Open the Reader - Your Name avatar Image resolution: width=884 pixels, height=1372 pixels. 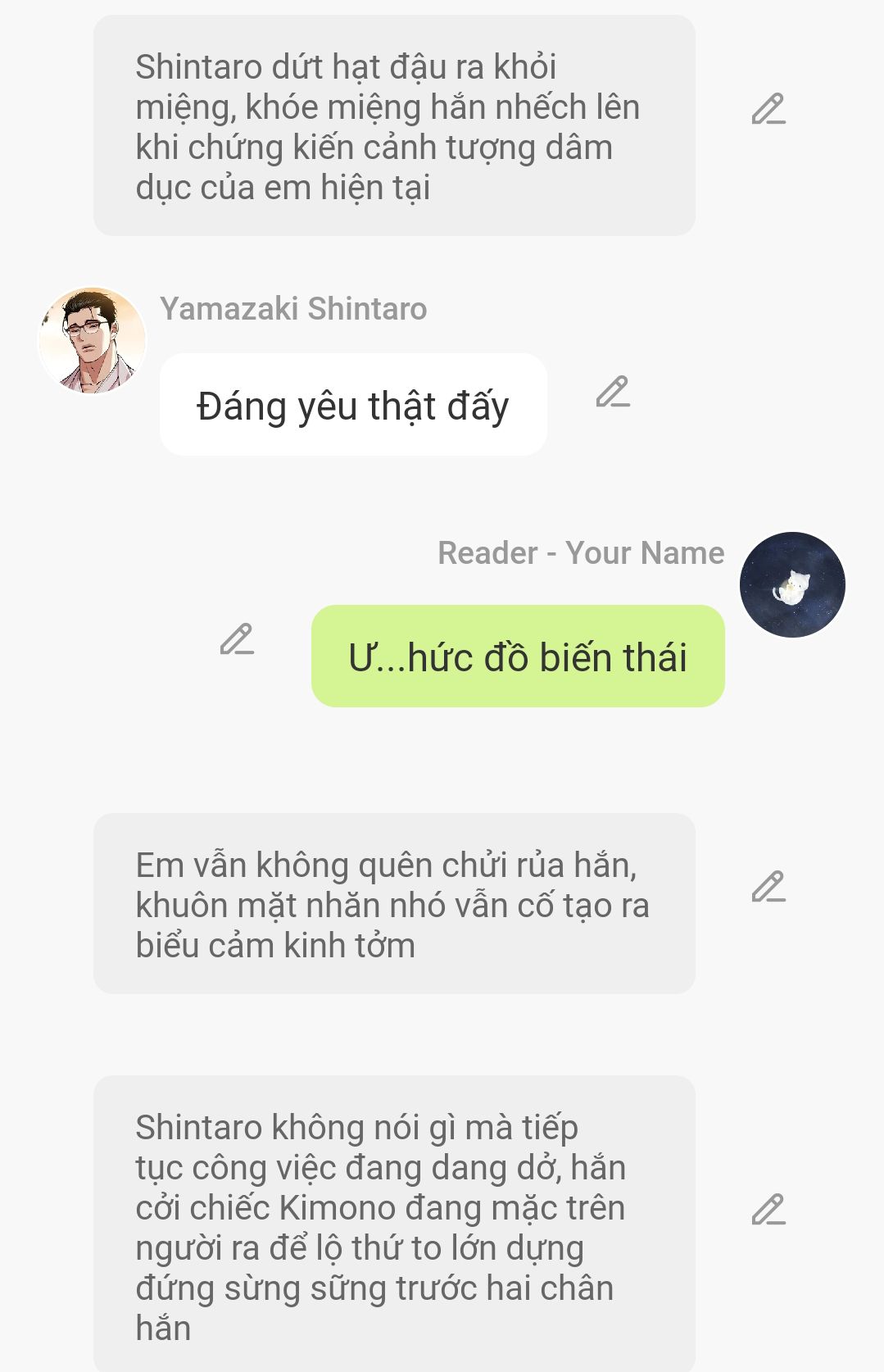click(x=792, y=585)
